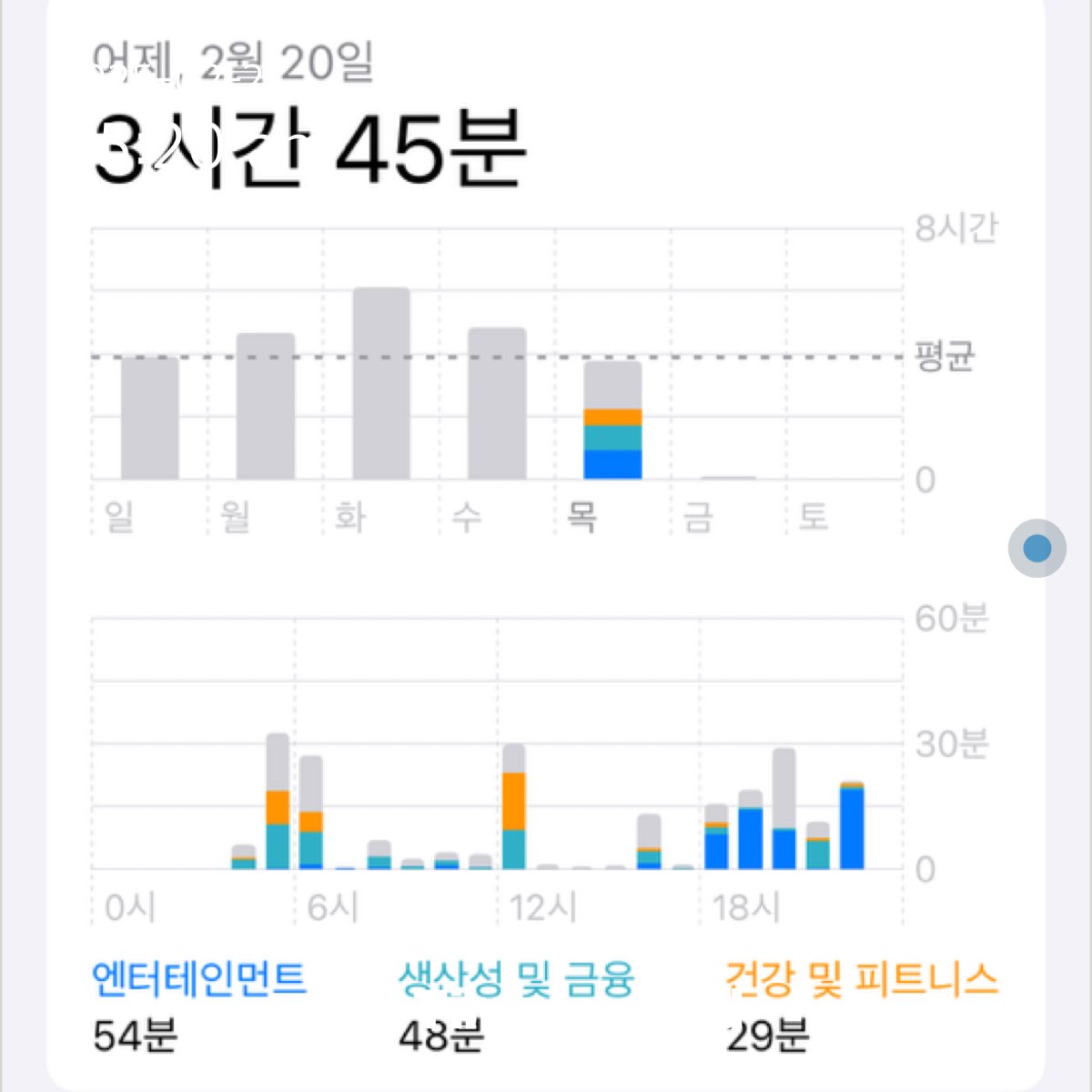Show Tuesday's screen time bar

(381, 384)
